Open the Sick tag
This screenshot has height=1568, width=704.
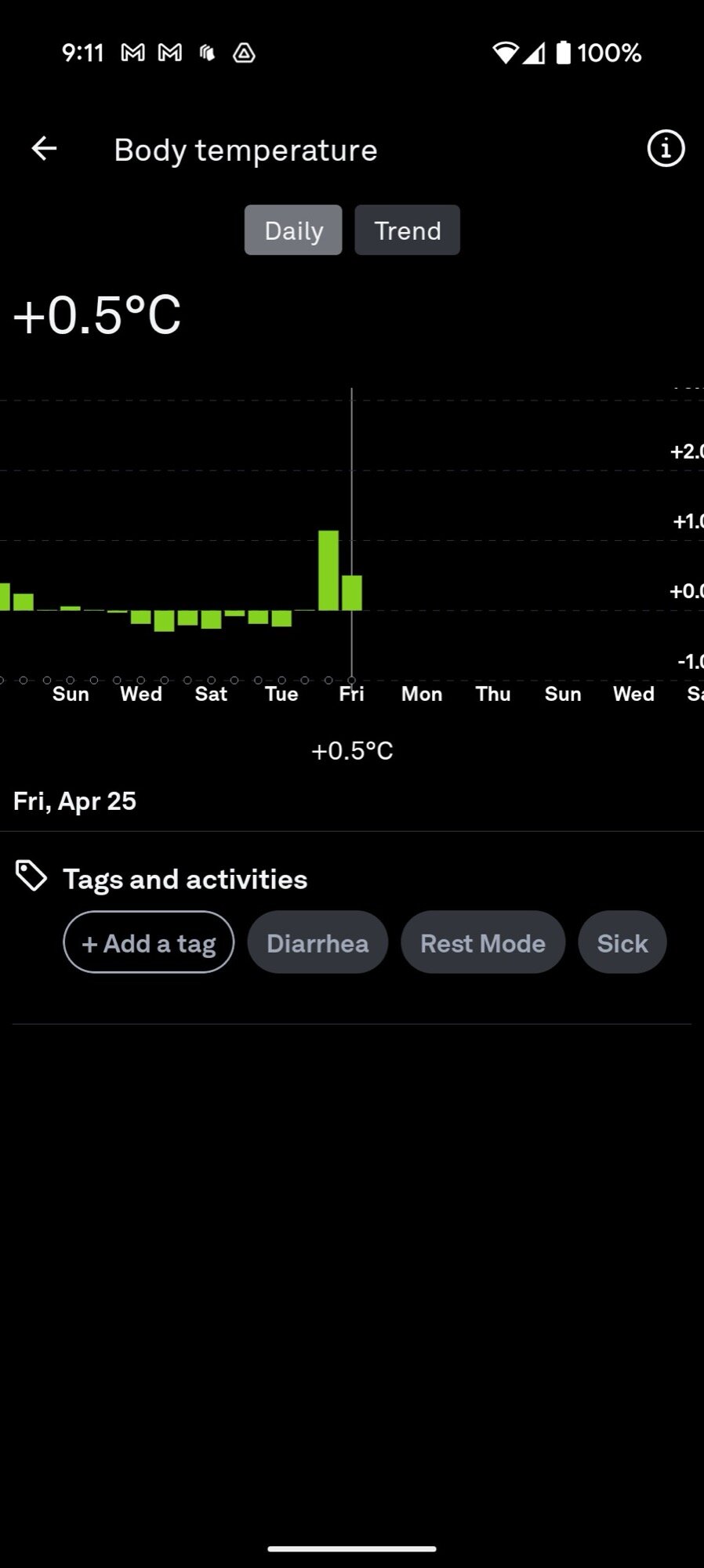[622, 942]
